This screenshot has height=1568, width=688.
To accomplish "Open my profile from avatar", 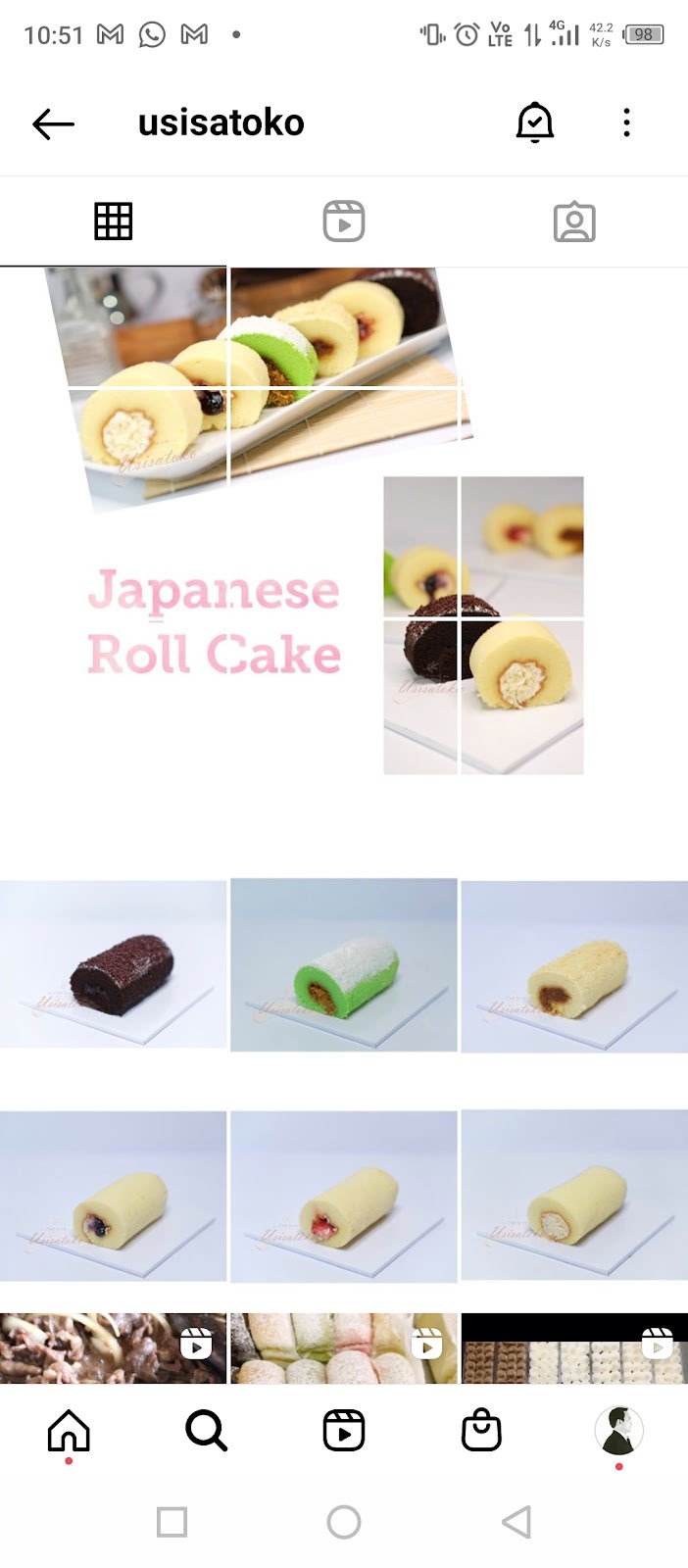I will (x=618, y=1431).
